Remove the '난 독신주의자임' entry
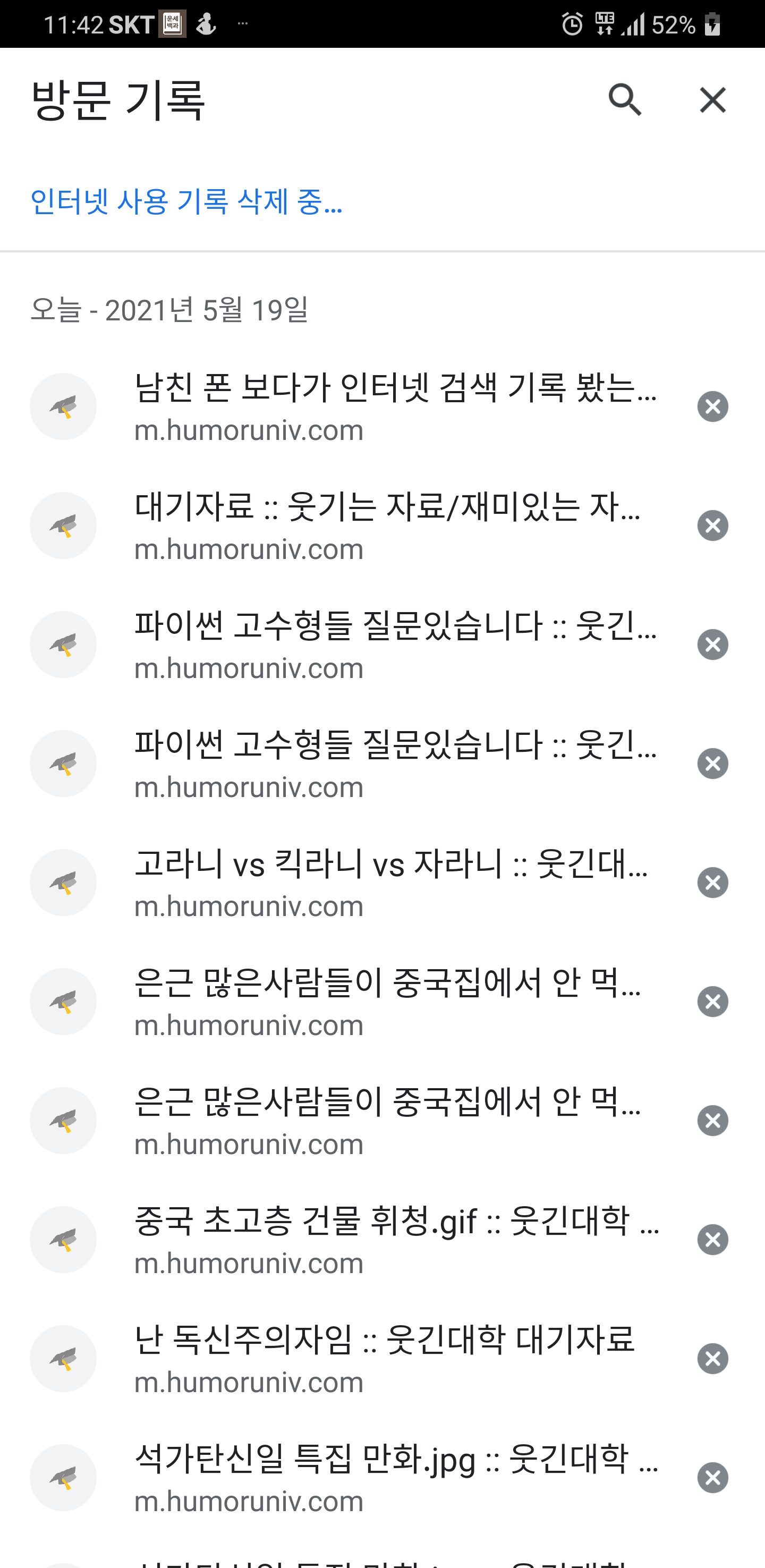Viewport: 765px width, 1568px height. [712, 1359]
